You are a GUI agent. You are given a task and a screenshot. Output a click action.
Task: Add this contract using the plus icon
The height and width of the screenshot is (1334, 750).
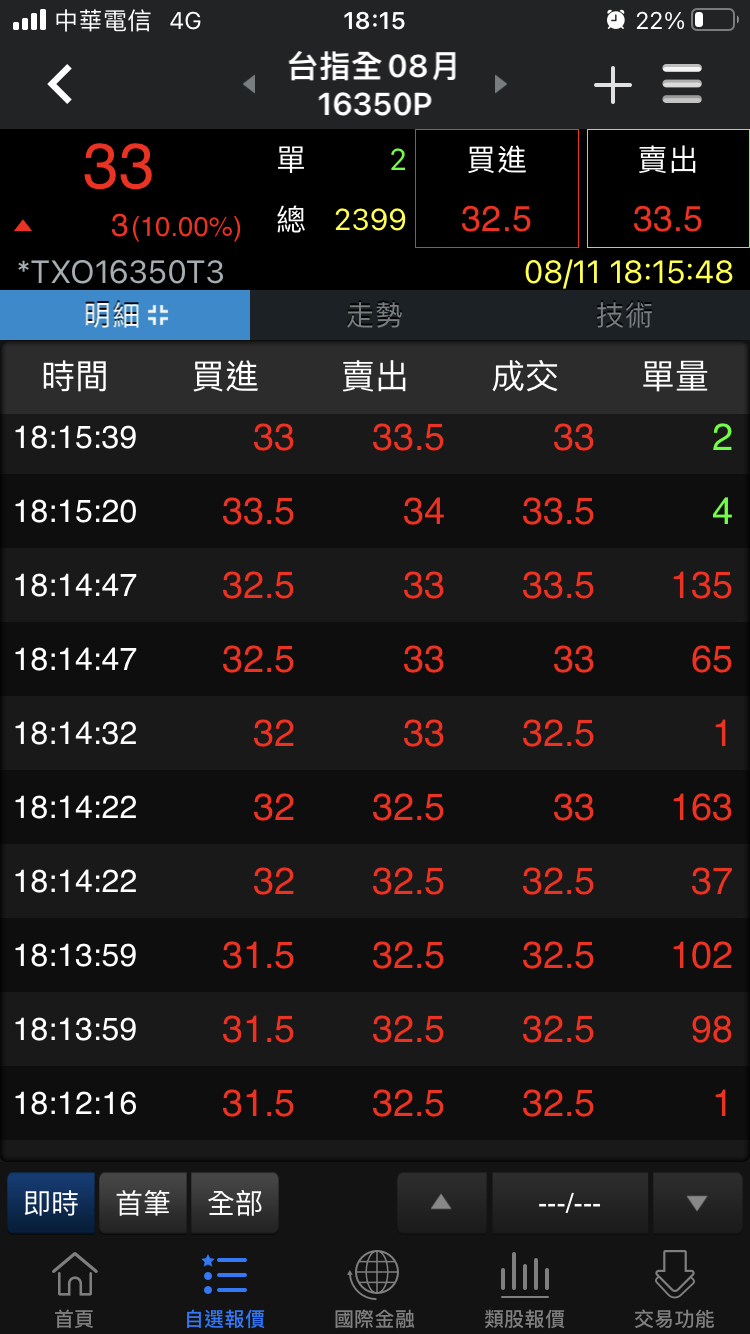(612, 85)
